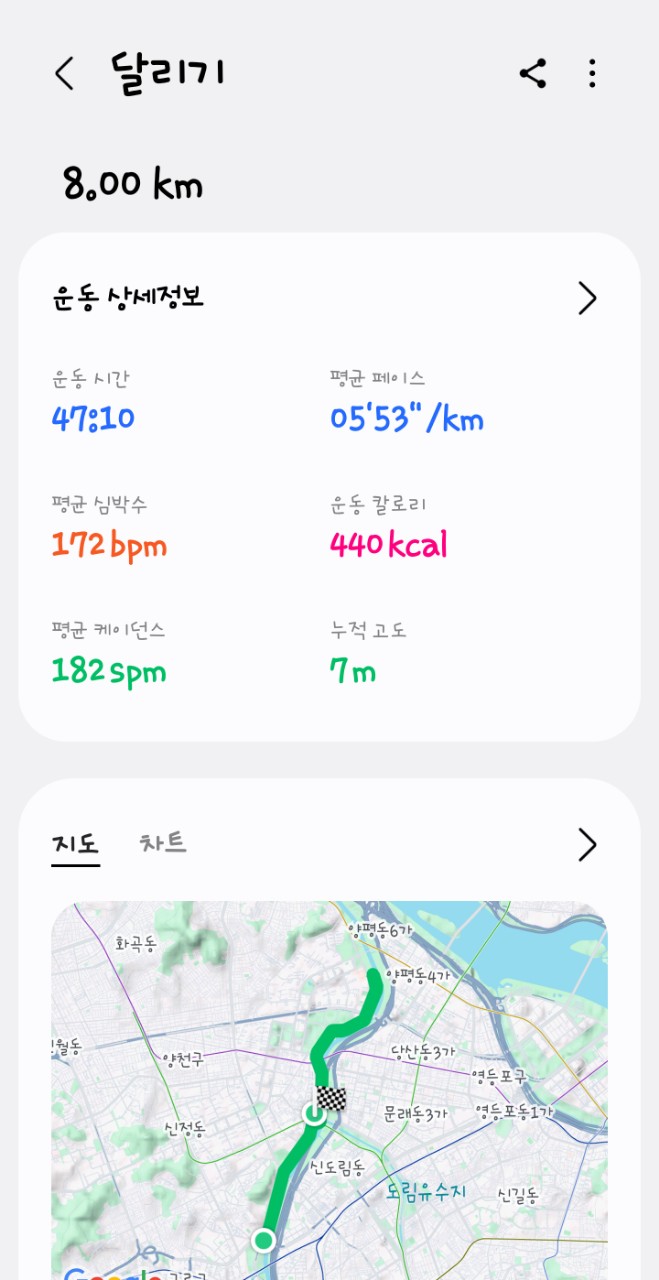Share this running workout
Screen dimensions: 659x1280
533,74
